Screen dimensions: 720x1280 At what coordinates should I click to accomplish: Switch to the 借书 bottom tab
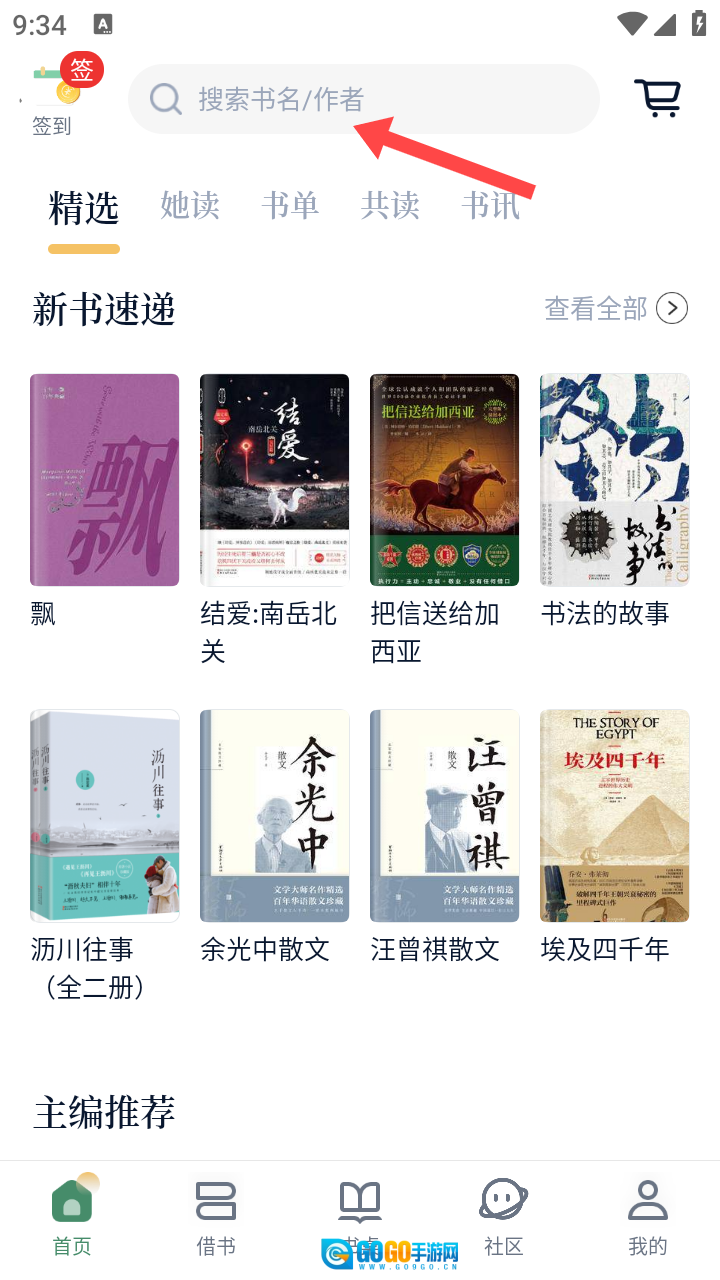tap(216, 1217)
